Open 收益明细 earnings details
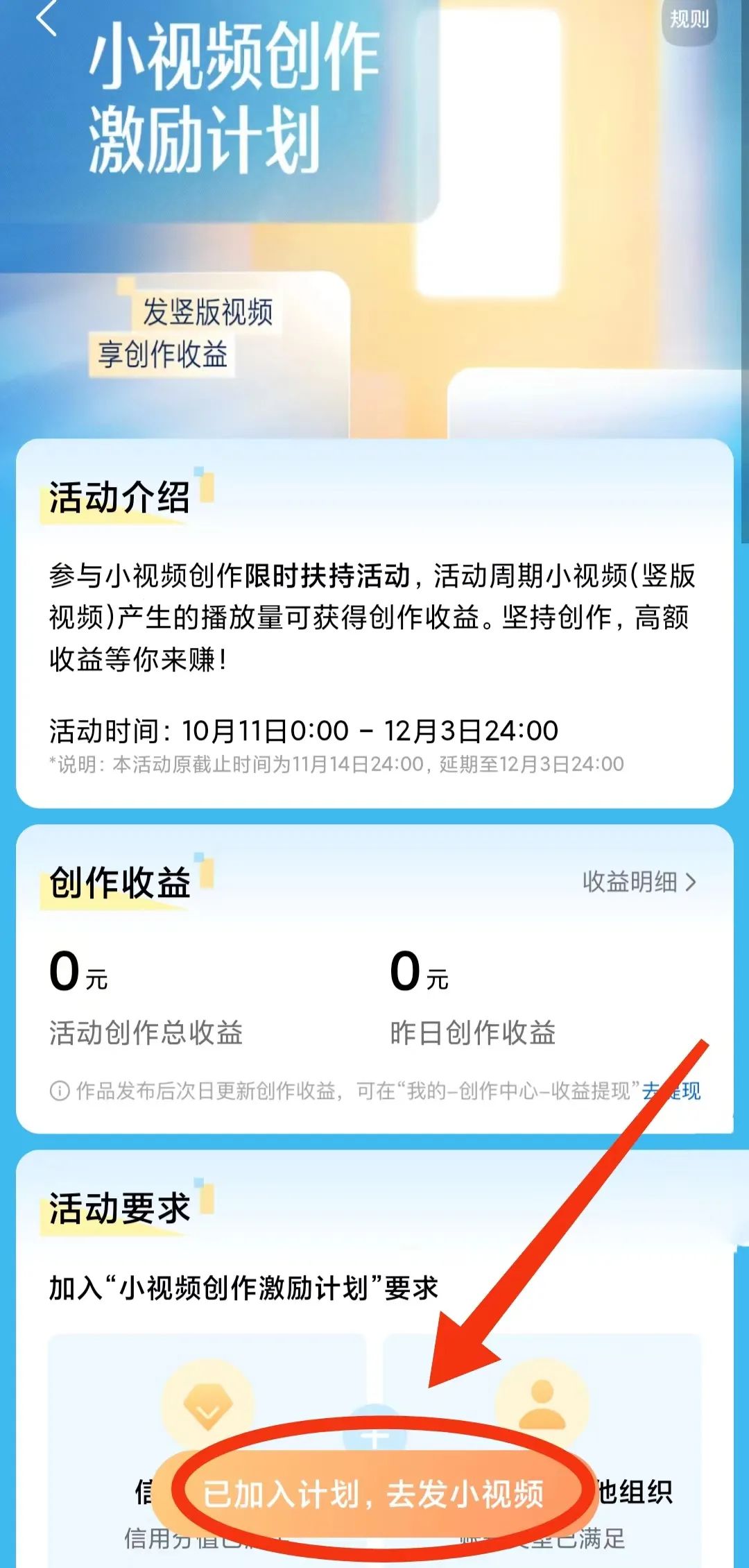The height and width of the screenshot is (1568, 749). [x=639, y=882]
